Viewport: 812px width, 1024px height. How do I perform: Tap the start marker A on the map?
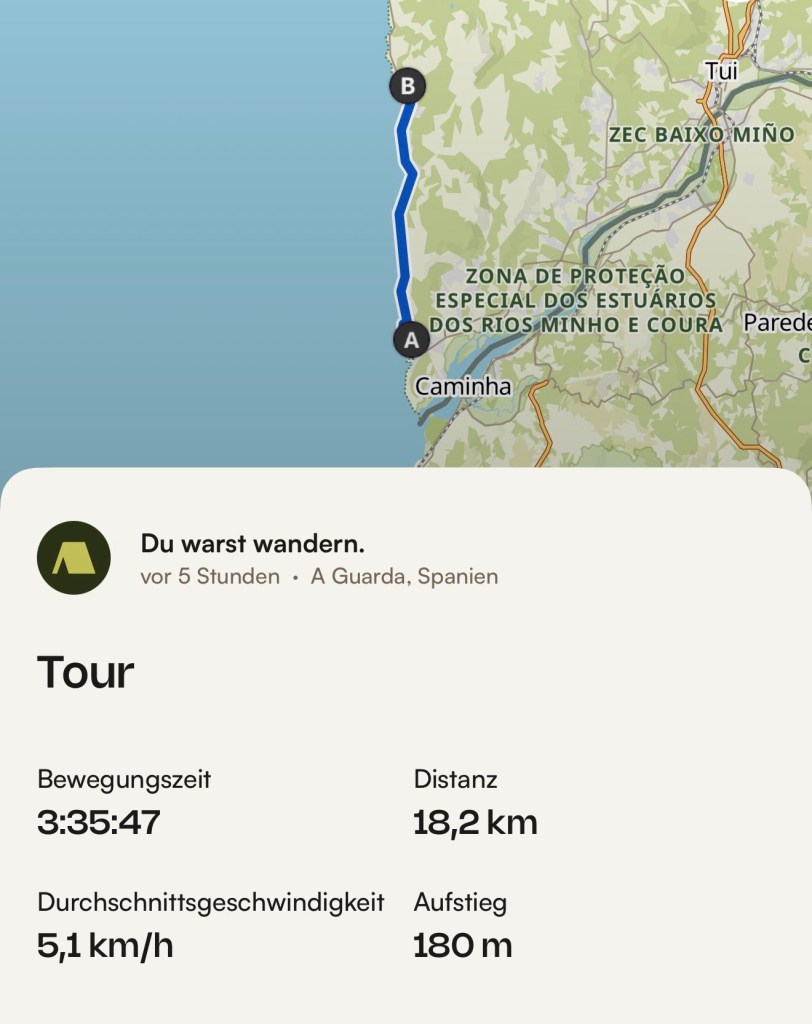[x=410, y=340]
